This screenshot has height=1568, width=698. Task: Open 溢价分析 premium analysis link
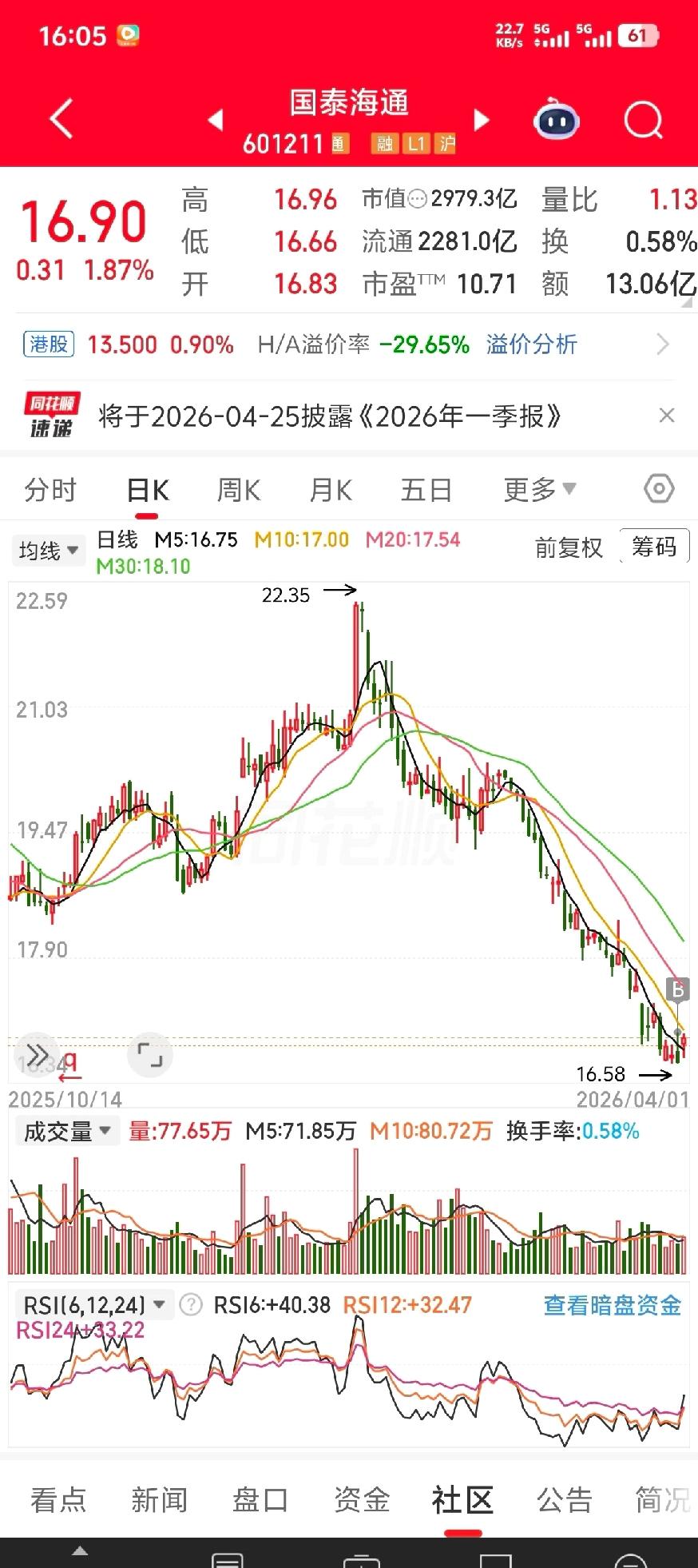point(531,344)
